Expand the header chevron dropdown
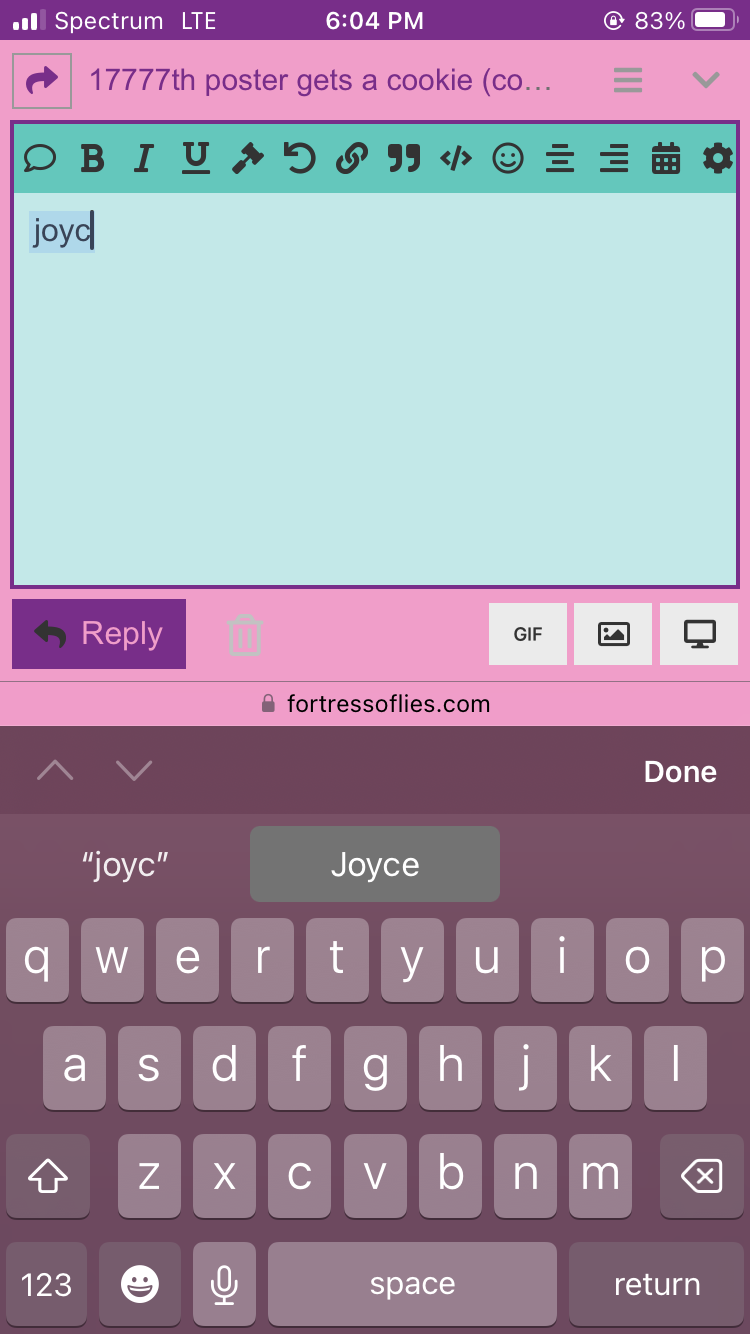 706,80
